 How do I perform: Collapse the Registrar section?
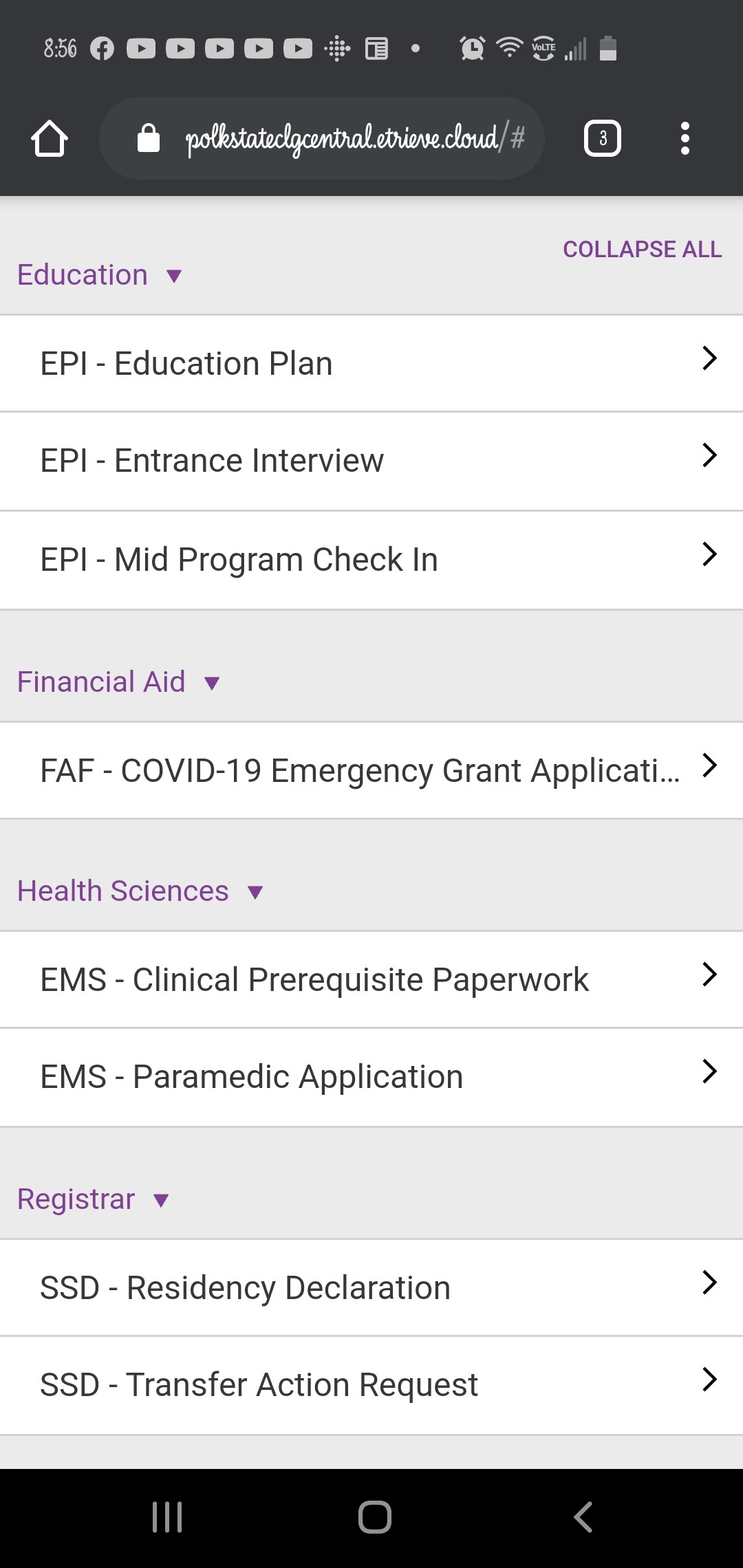pos(93,1199)
